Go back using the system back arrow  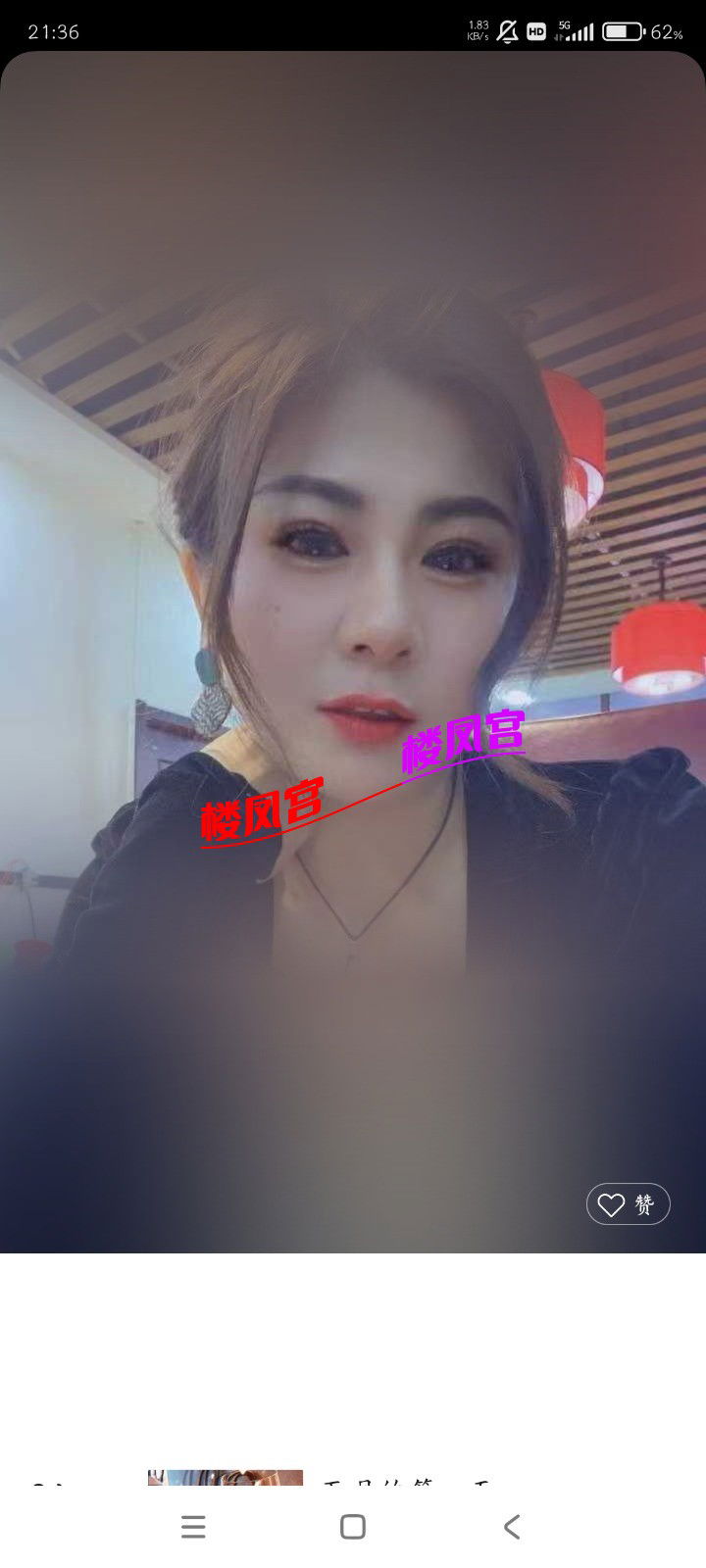click(x=511, y=1526)
